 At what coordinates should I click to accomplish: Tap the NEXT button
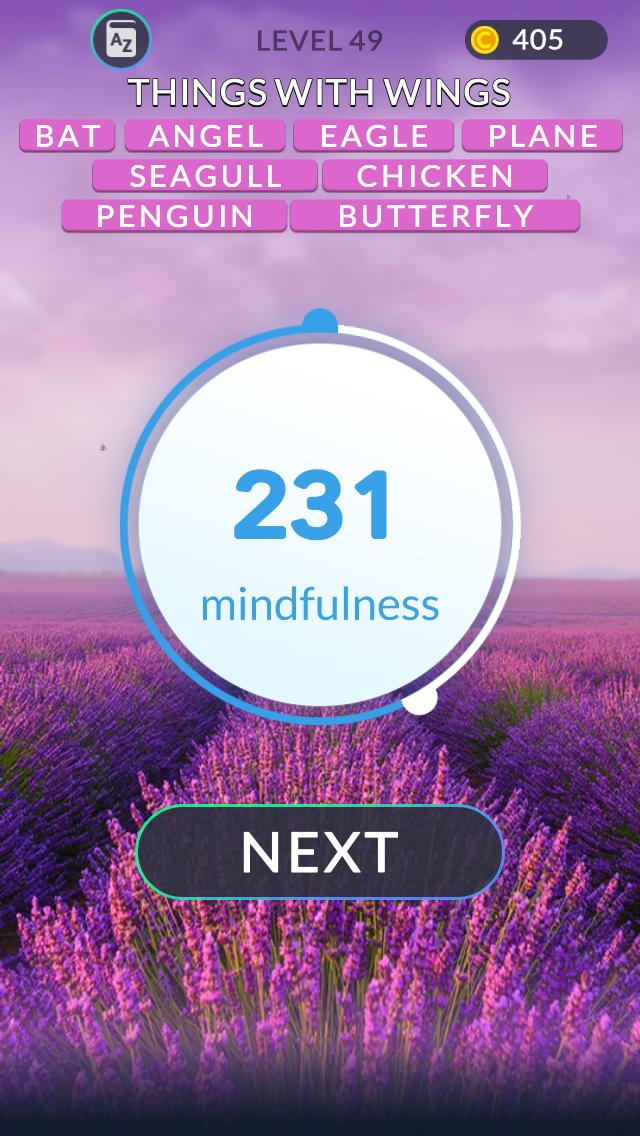320,852
